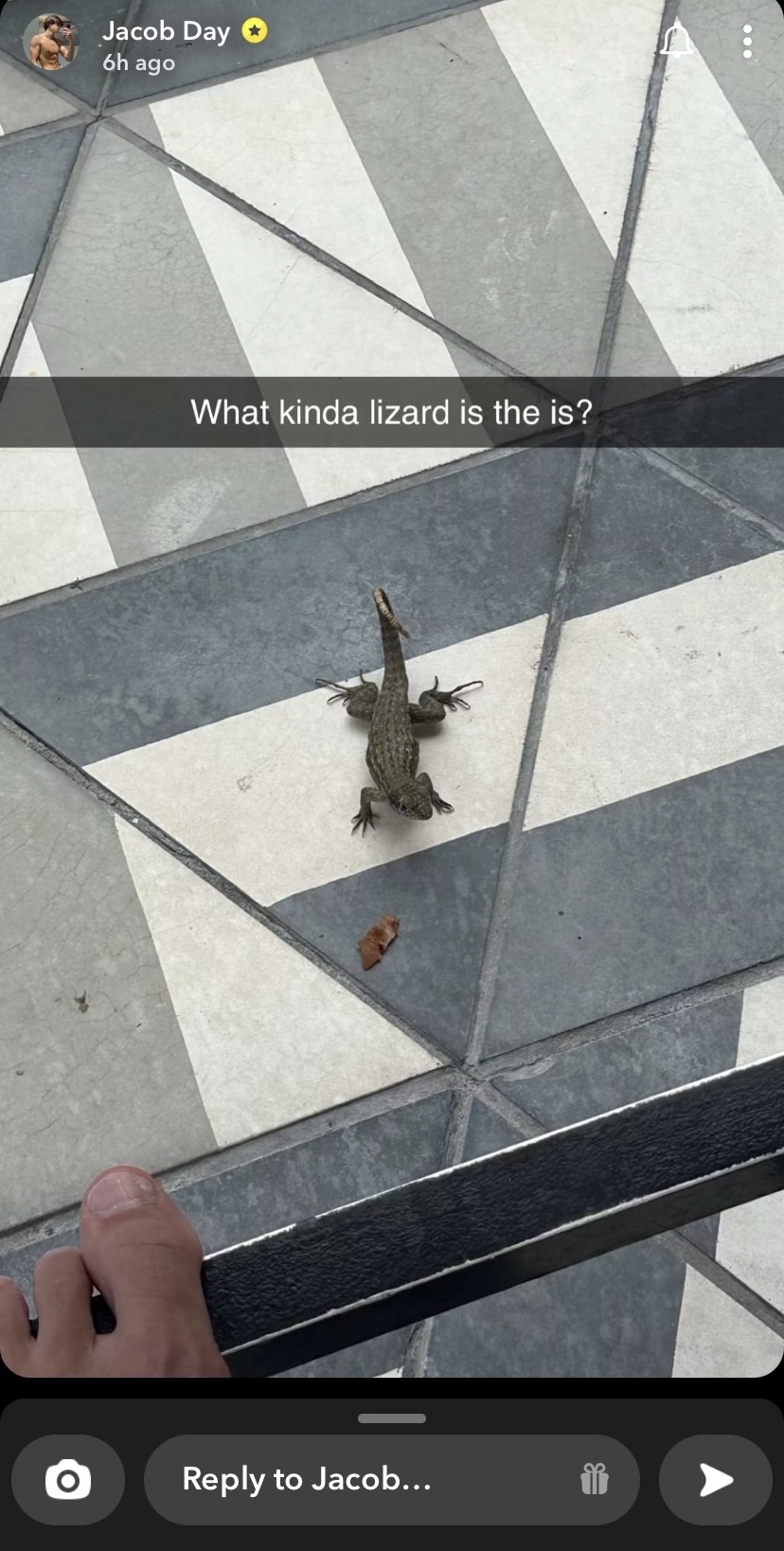
Task: Share the story with the send arrow
Action: 715,1479
